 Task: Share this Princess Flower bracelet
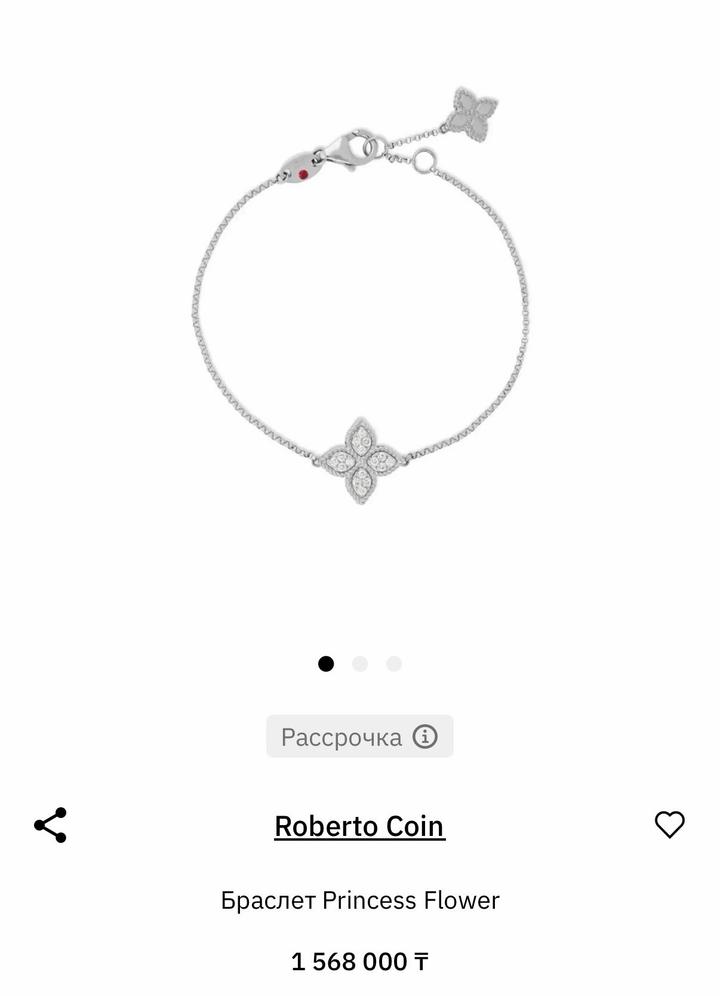pos(50,825)
